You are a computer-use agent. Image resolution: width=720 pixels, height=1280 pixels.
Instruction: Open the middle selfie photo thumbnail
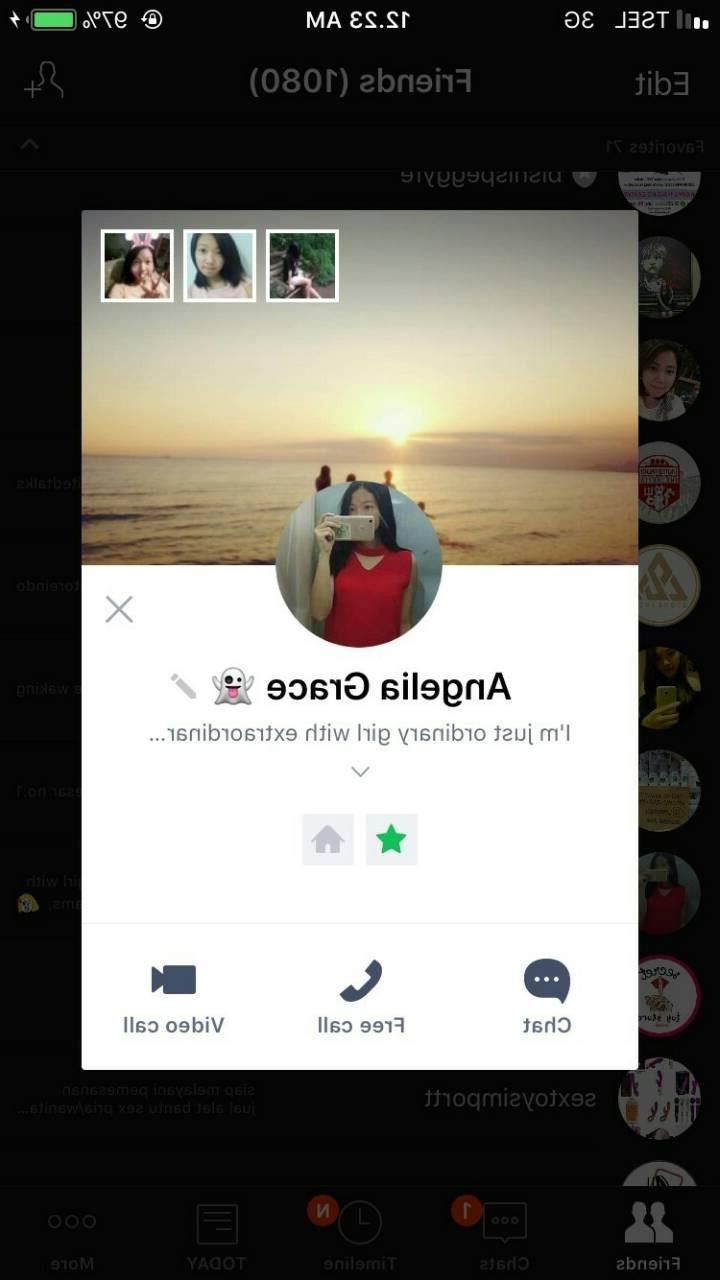click(220, 265)
